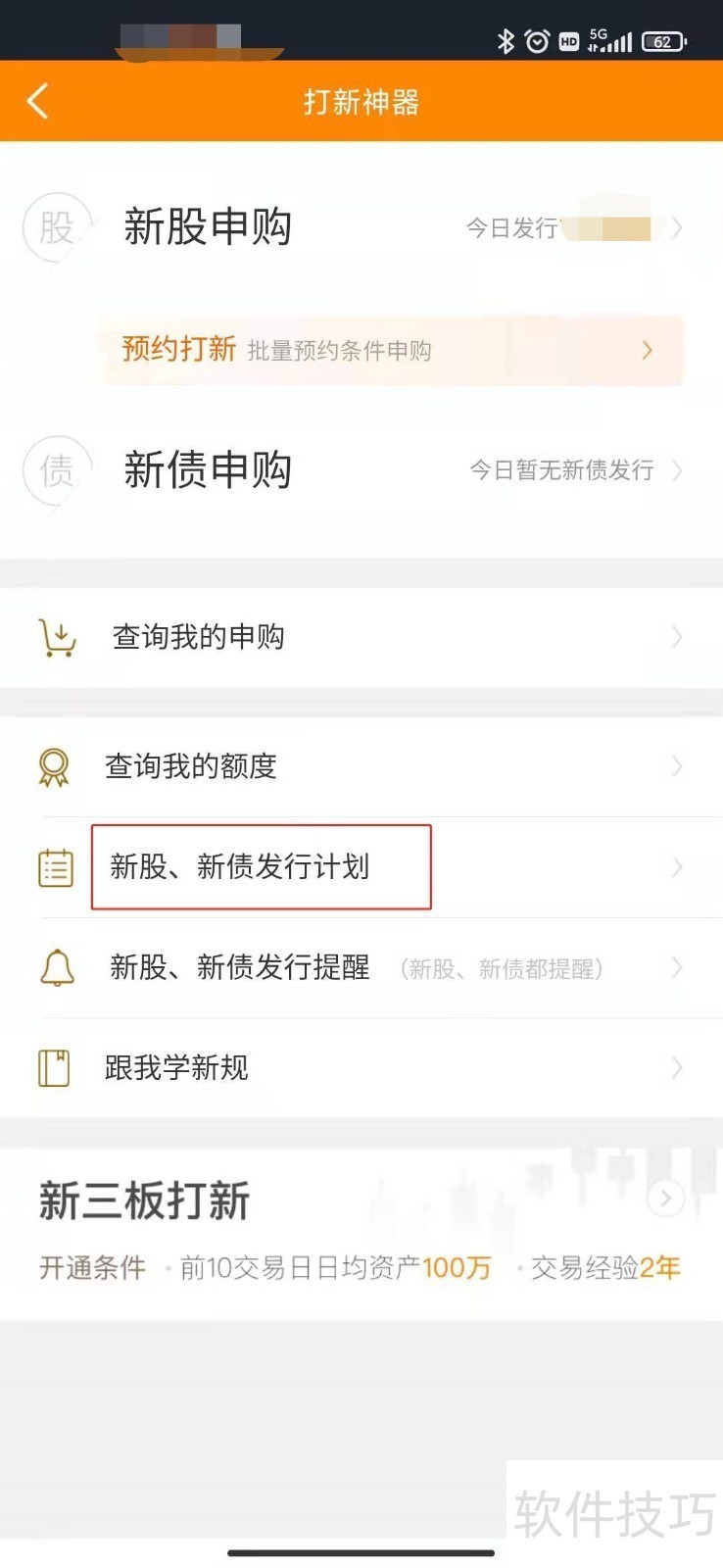Open the 预约打新 batch reservation banner
Screen dimensions: 723x1568
[390, 350]
